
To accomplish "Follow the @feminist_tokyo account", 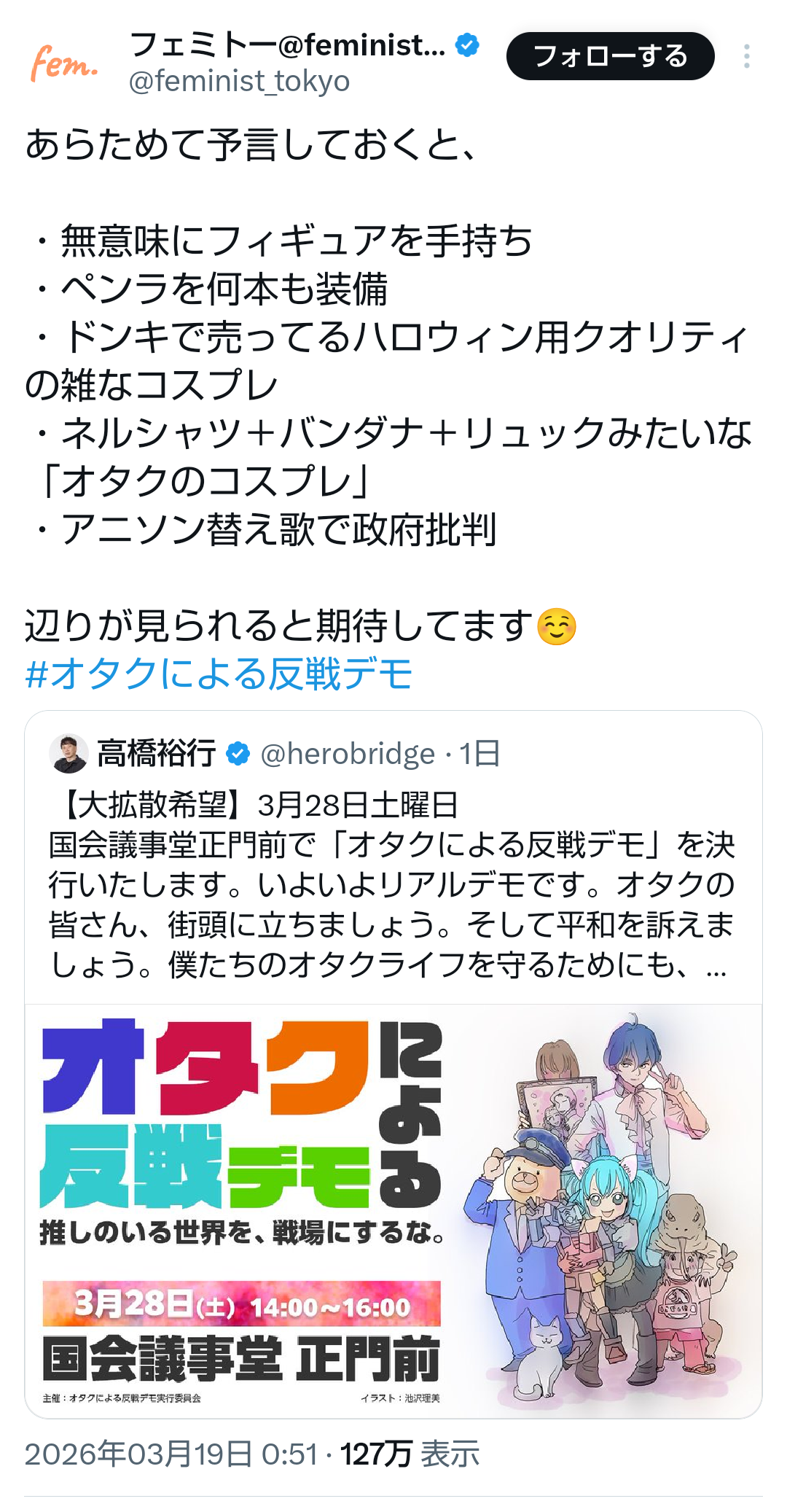I will pos(610,56).
